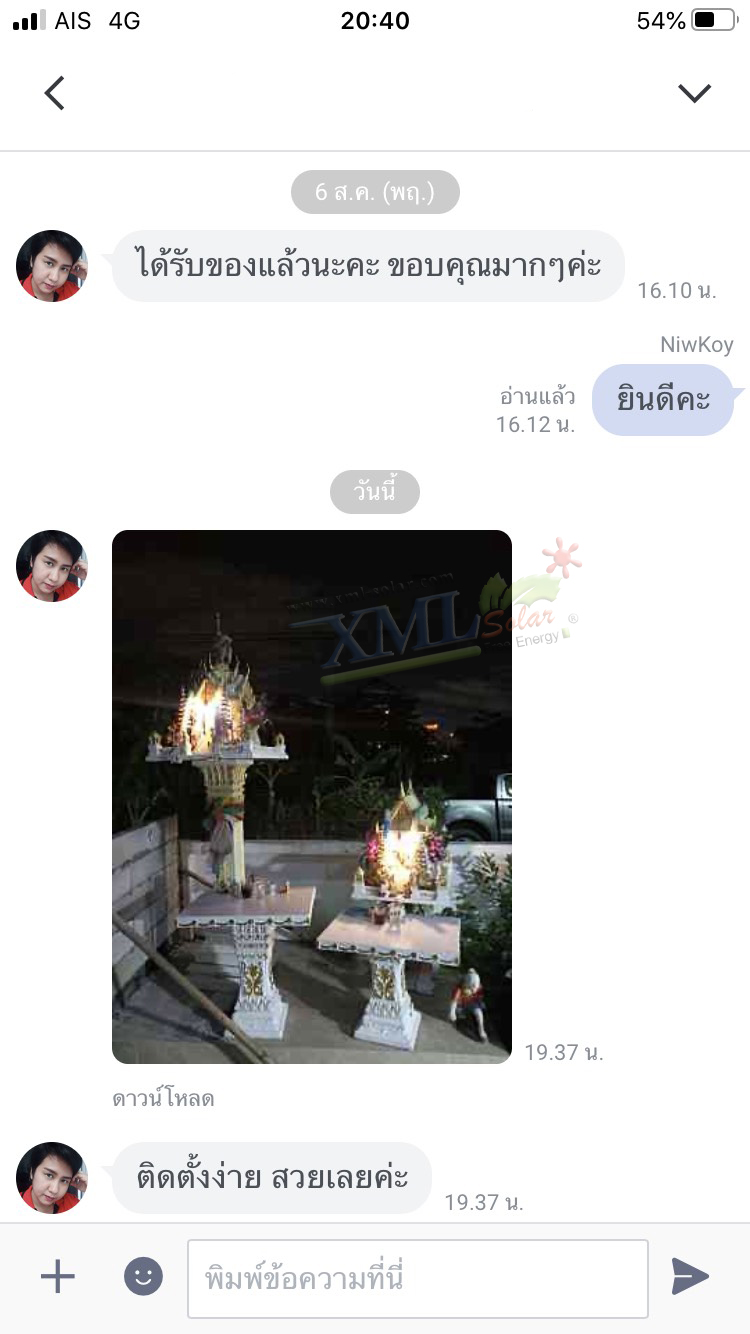Focus the พิมพ์ข้อความที่นี่ message field
Image resolution: width=750 pixels, height=1334 pixels.
tap(417, 1278)
